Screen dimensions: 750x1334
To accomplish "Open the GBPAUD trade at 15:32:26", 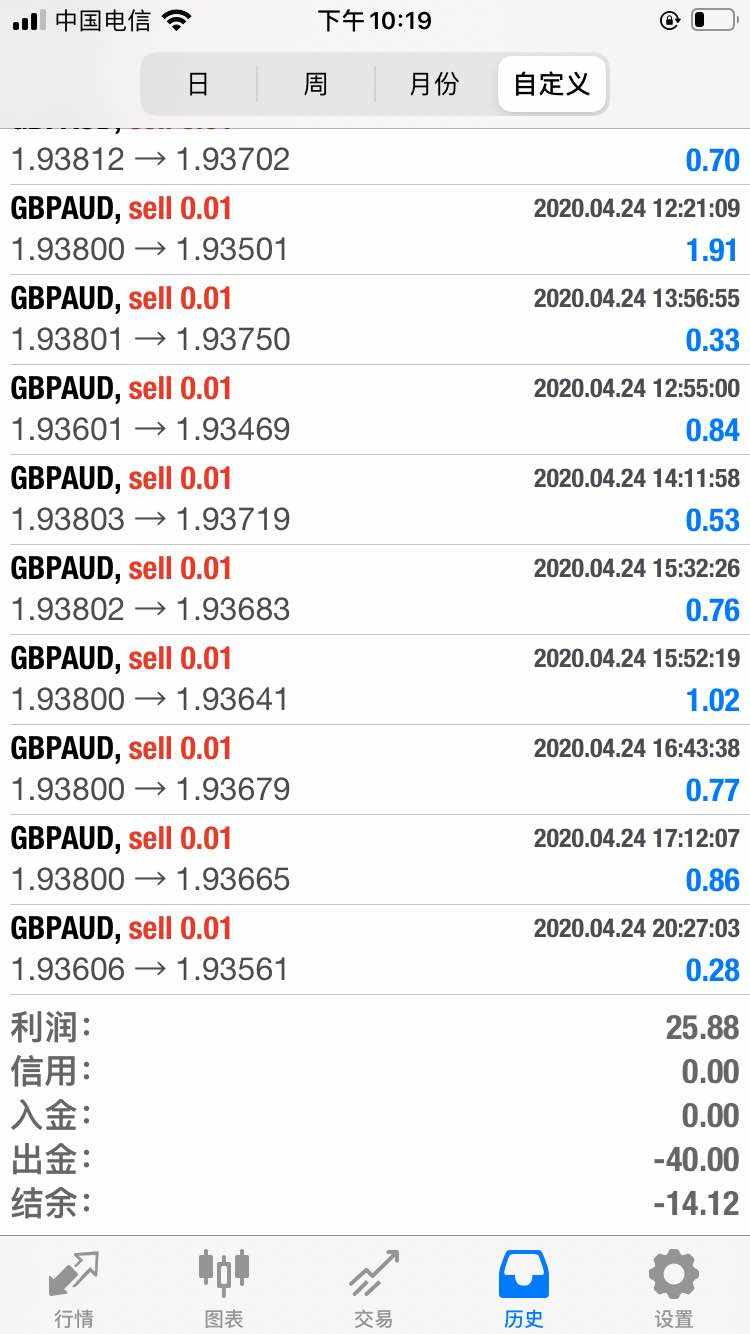I will 375,590.
